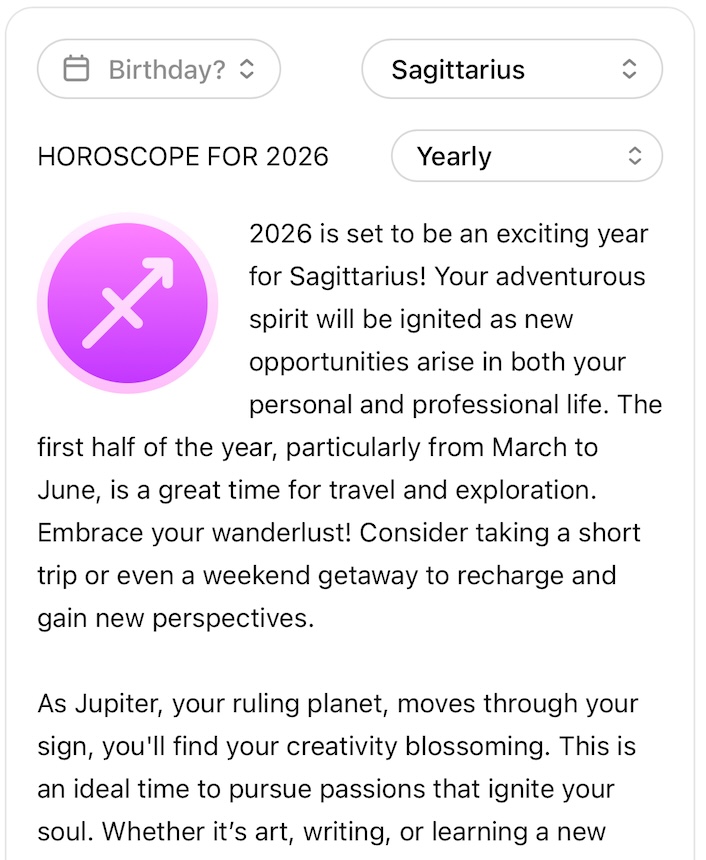Open the Birthday date picker
The image size is (706, 860).
[159, 69]
